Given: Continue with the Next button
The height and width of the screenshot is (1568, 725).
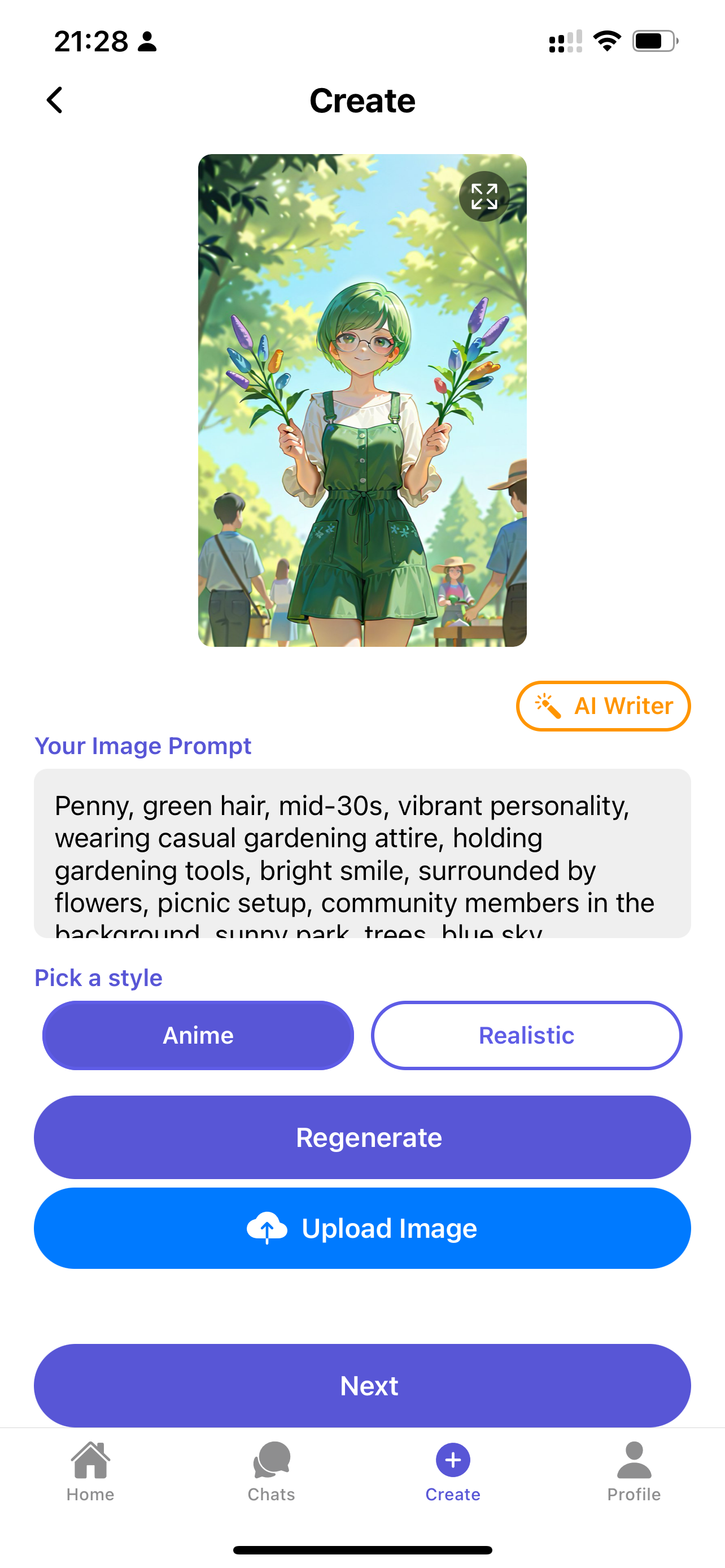Looking at the screenshot, I should point(362,1385).
